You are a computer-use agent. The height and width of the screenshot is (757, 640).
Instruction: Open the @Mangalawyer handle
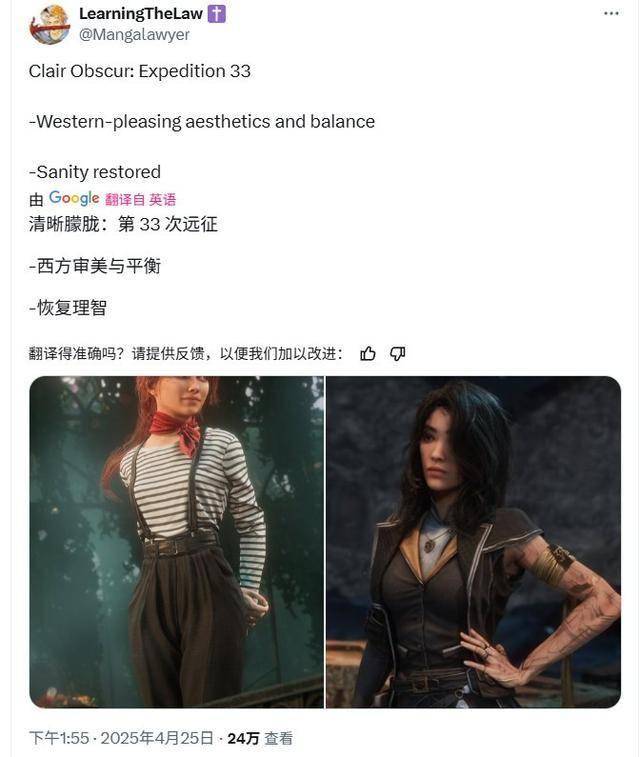[x=134, y=35]
